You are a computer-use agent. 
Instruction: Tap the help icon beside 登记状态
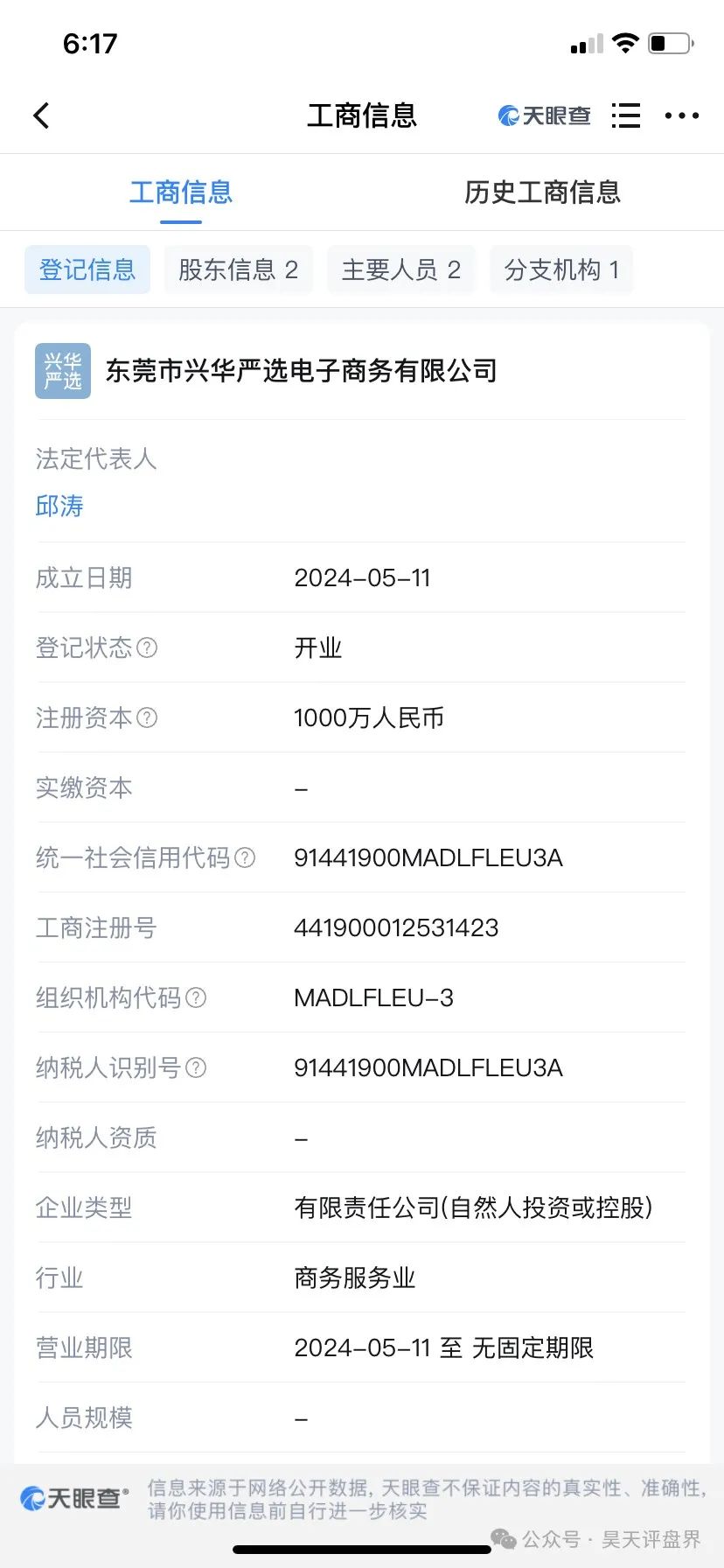click(x=148, y=647)
